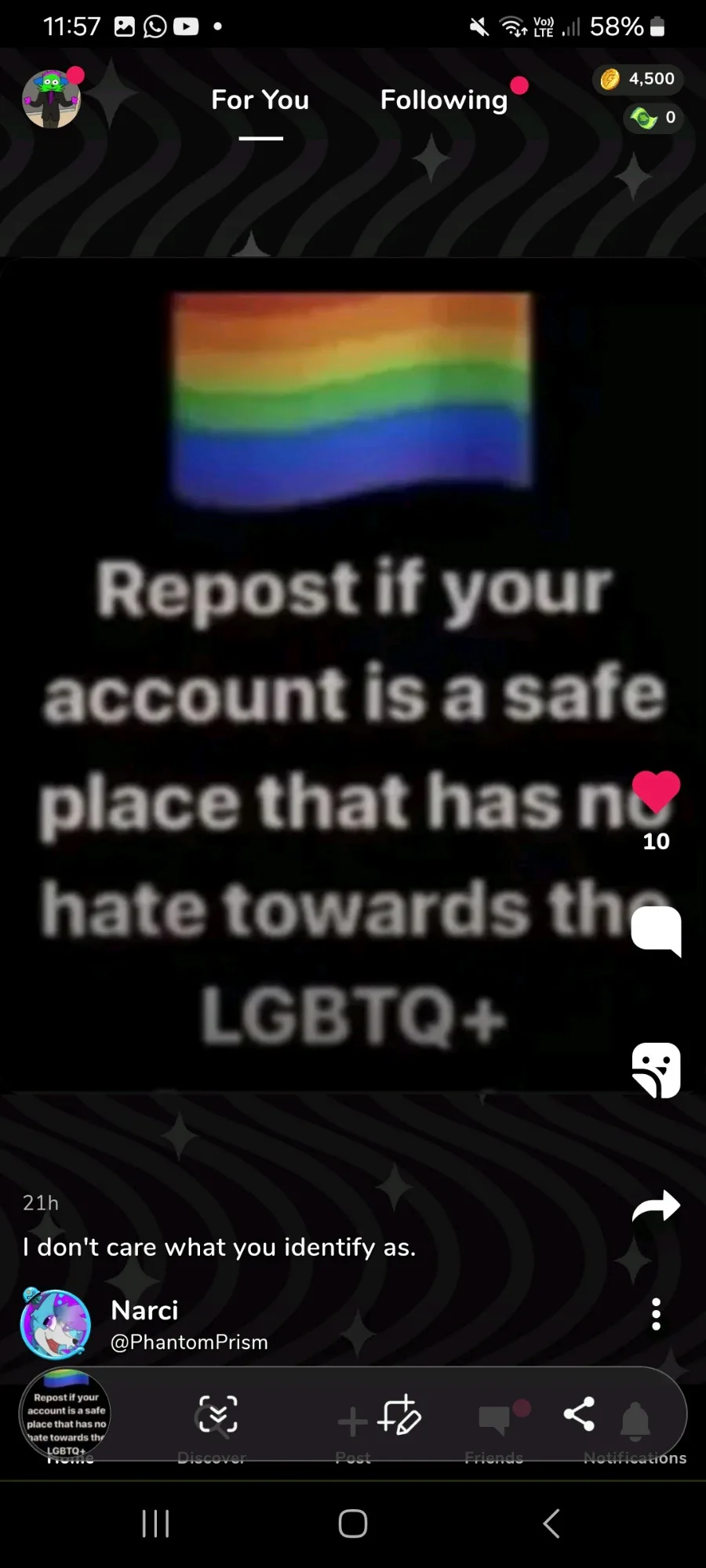
Task: Open the screenshot preview thumbnail
Action: (x=65, y=1414)
